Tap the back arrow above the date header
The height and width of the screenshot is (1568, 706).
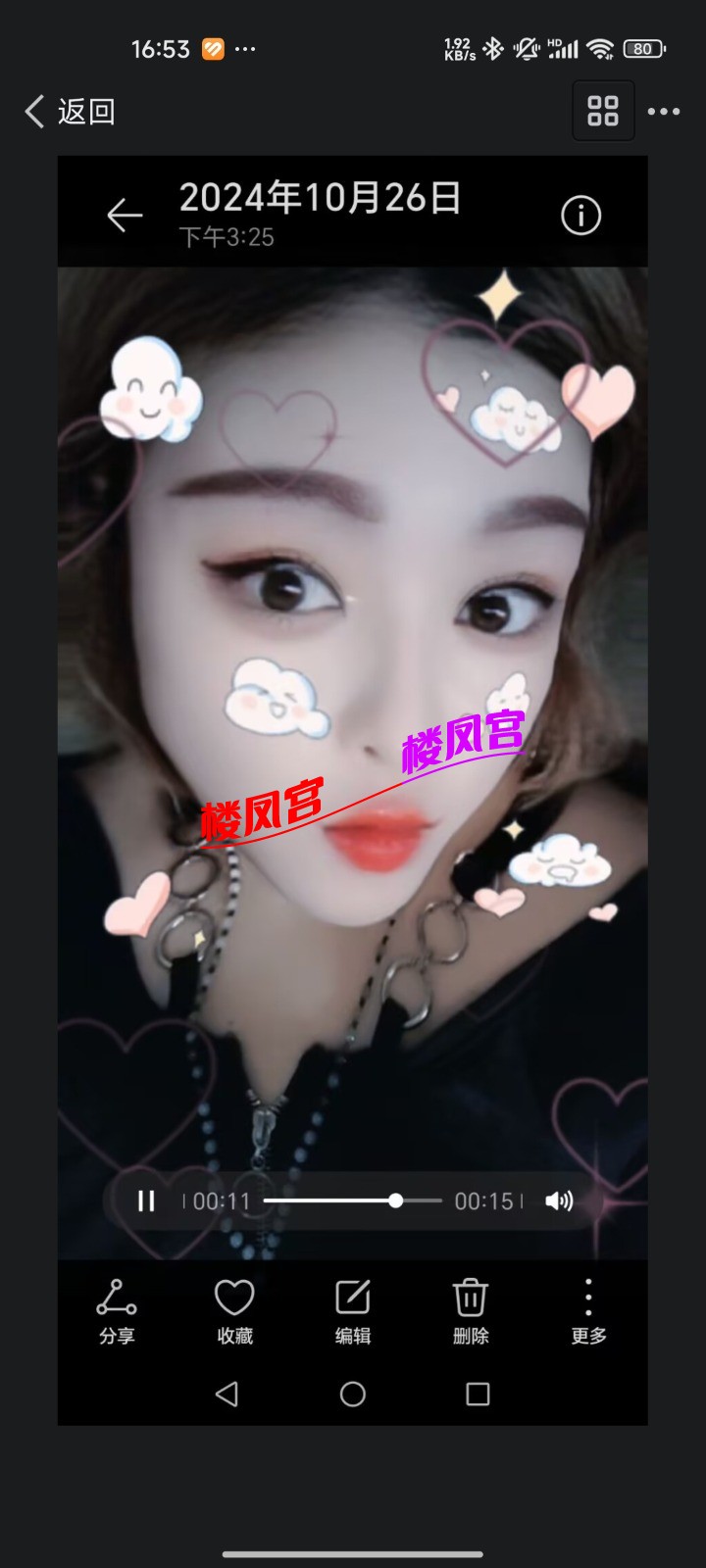coord(124,215)
